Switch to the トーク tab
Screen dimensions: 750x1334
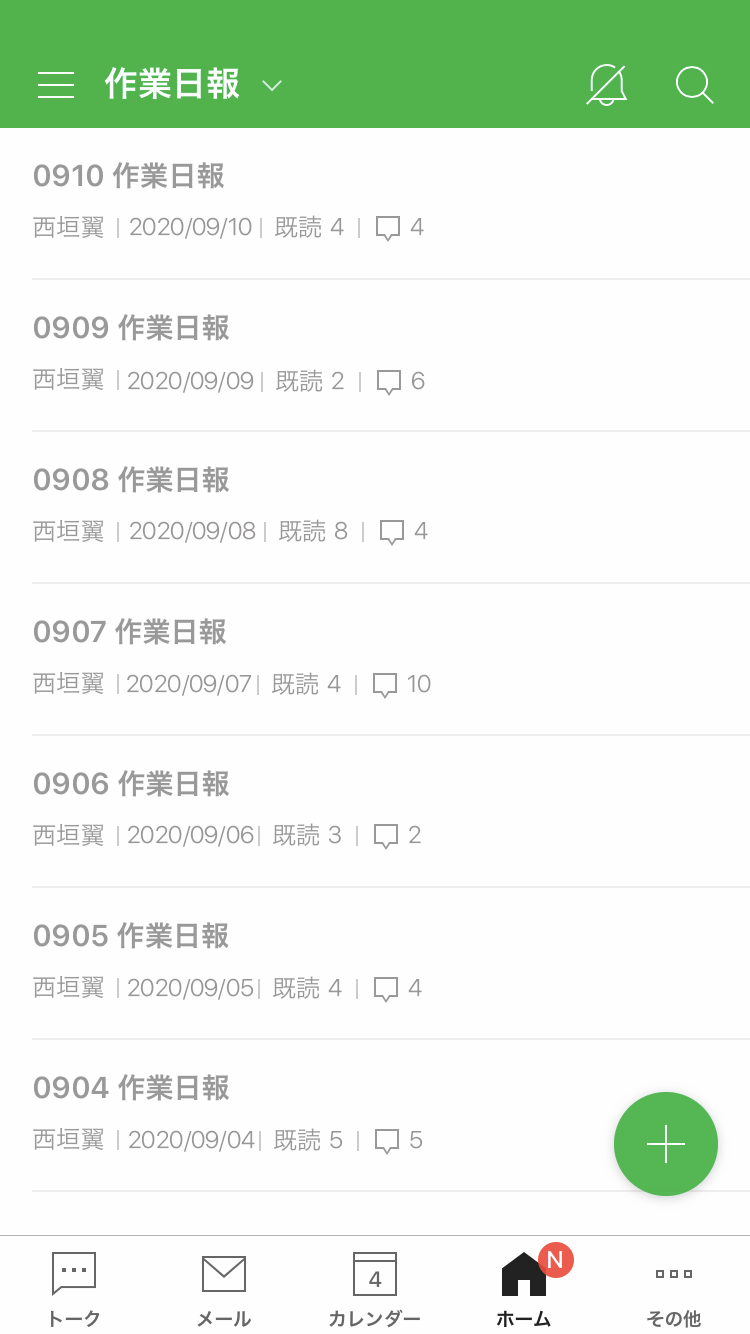pos(74,1288)
